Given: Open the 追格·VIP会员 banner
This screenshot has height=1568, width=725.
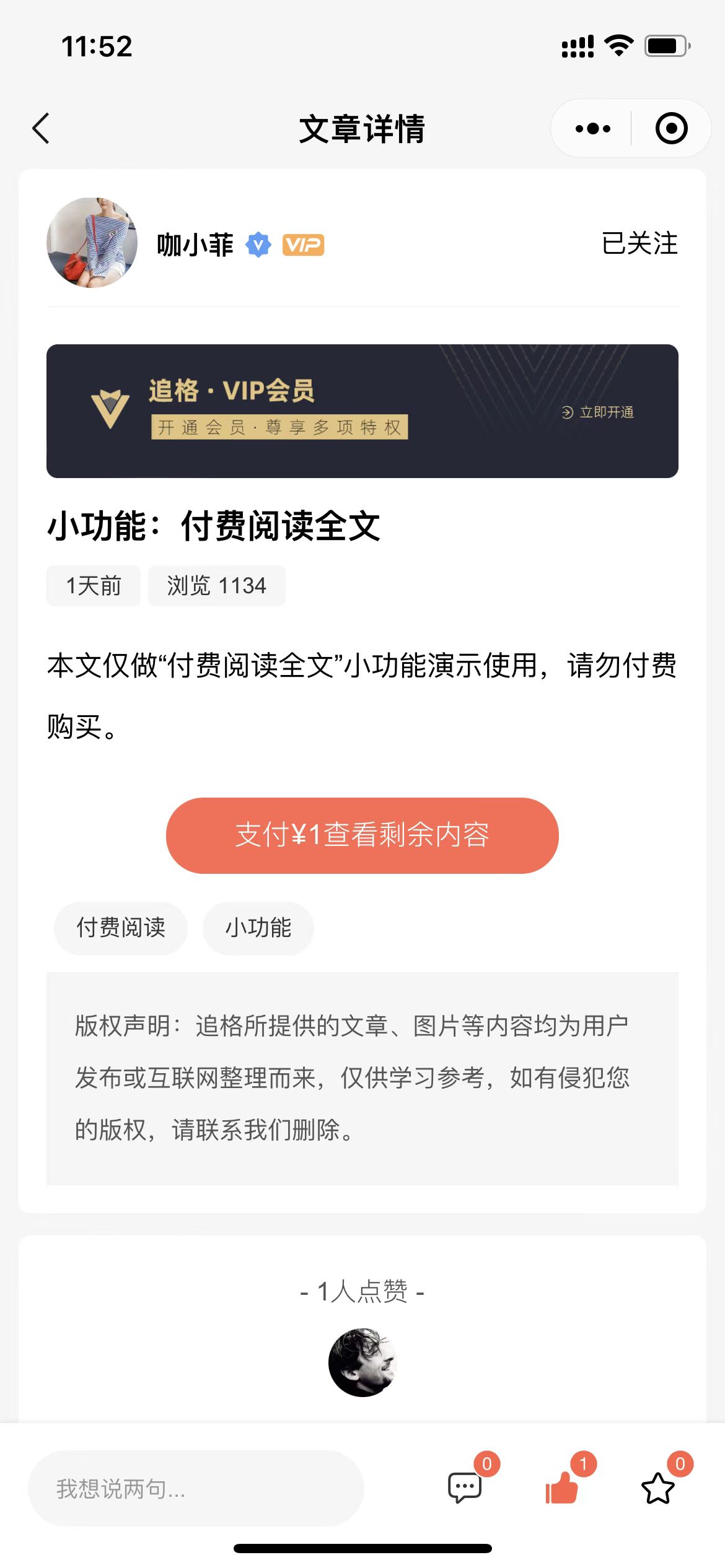Looking at the screenshot, I should (310, 411).
